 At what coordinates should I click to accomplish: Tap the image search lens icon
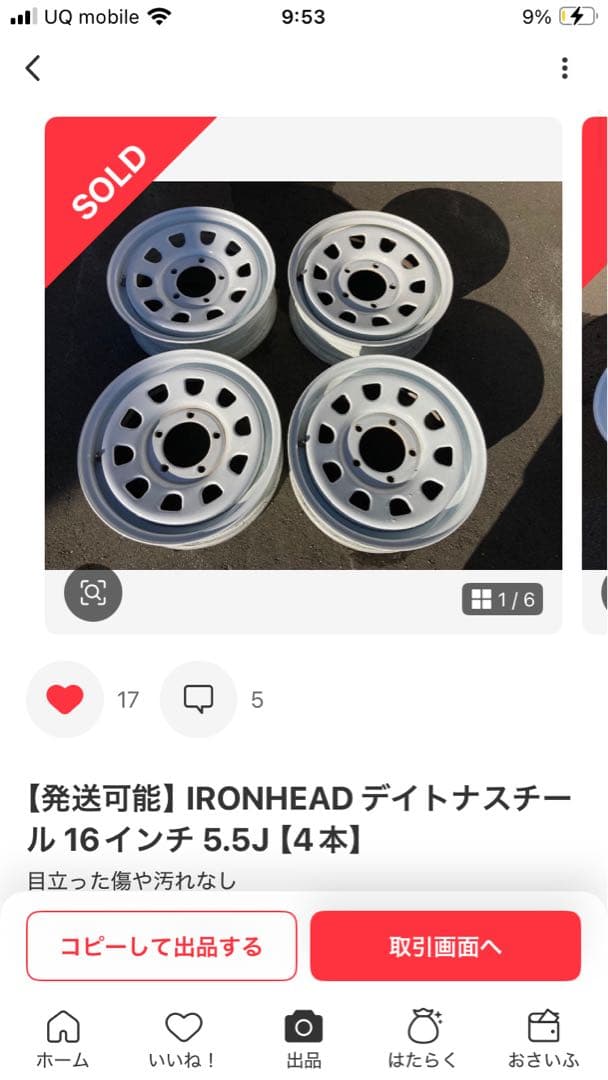coord(93,593)
